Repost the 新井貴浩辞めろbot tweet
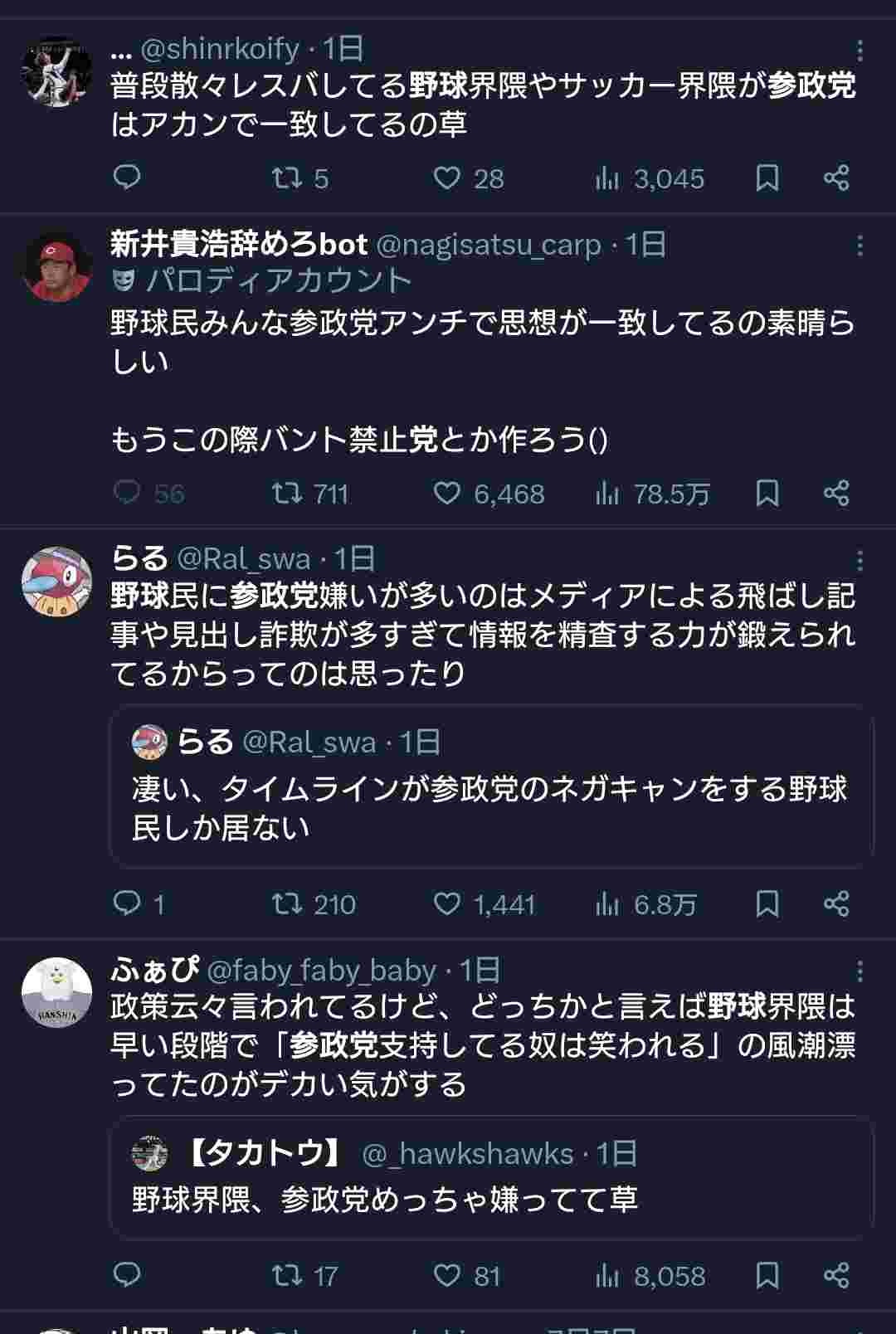Viewport: 896px width, 1334px height. [x=288, y=494]
